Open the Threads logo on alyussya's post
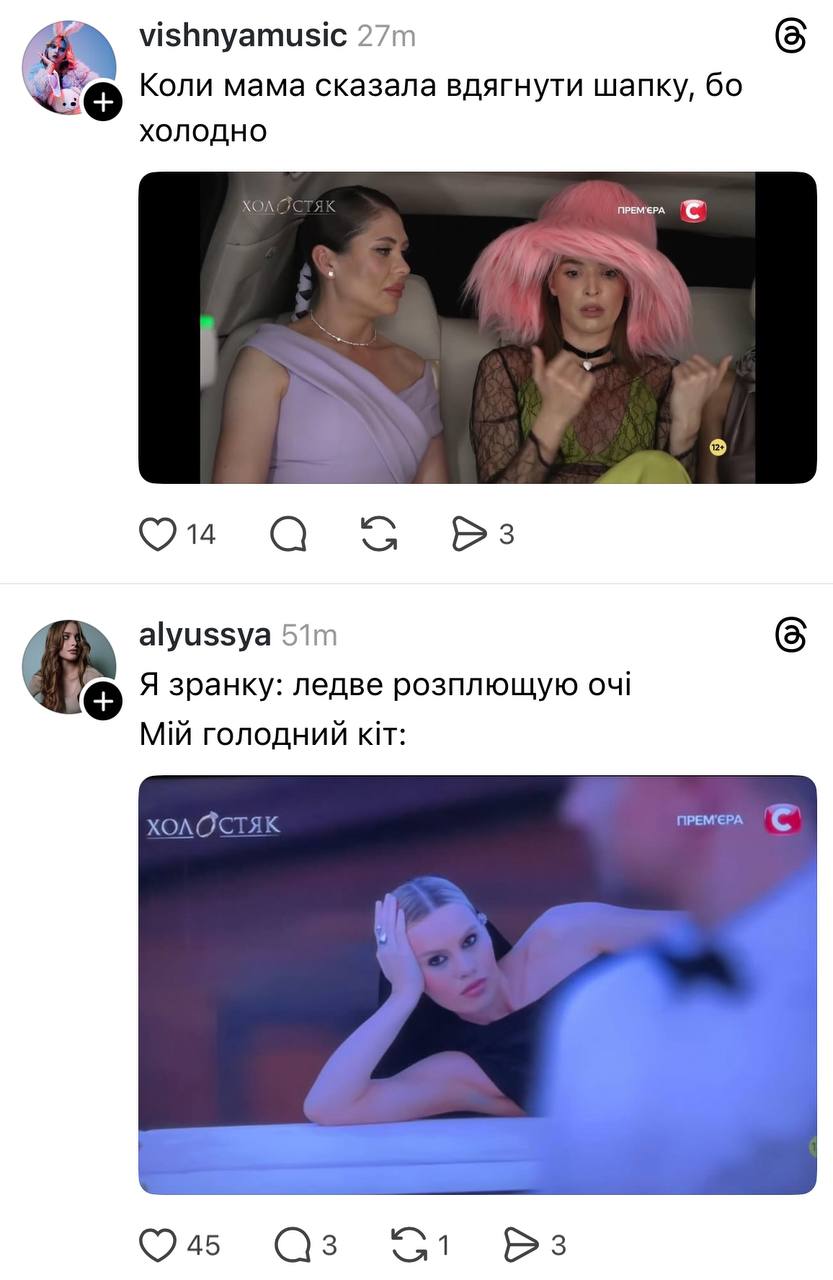 coord(790,635)
